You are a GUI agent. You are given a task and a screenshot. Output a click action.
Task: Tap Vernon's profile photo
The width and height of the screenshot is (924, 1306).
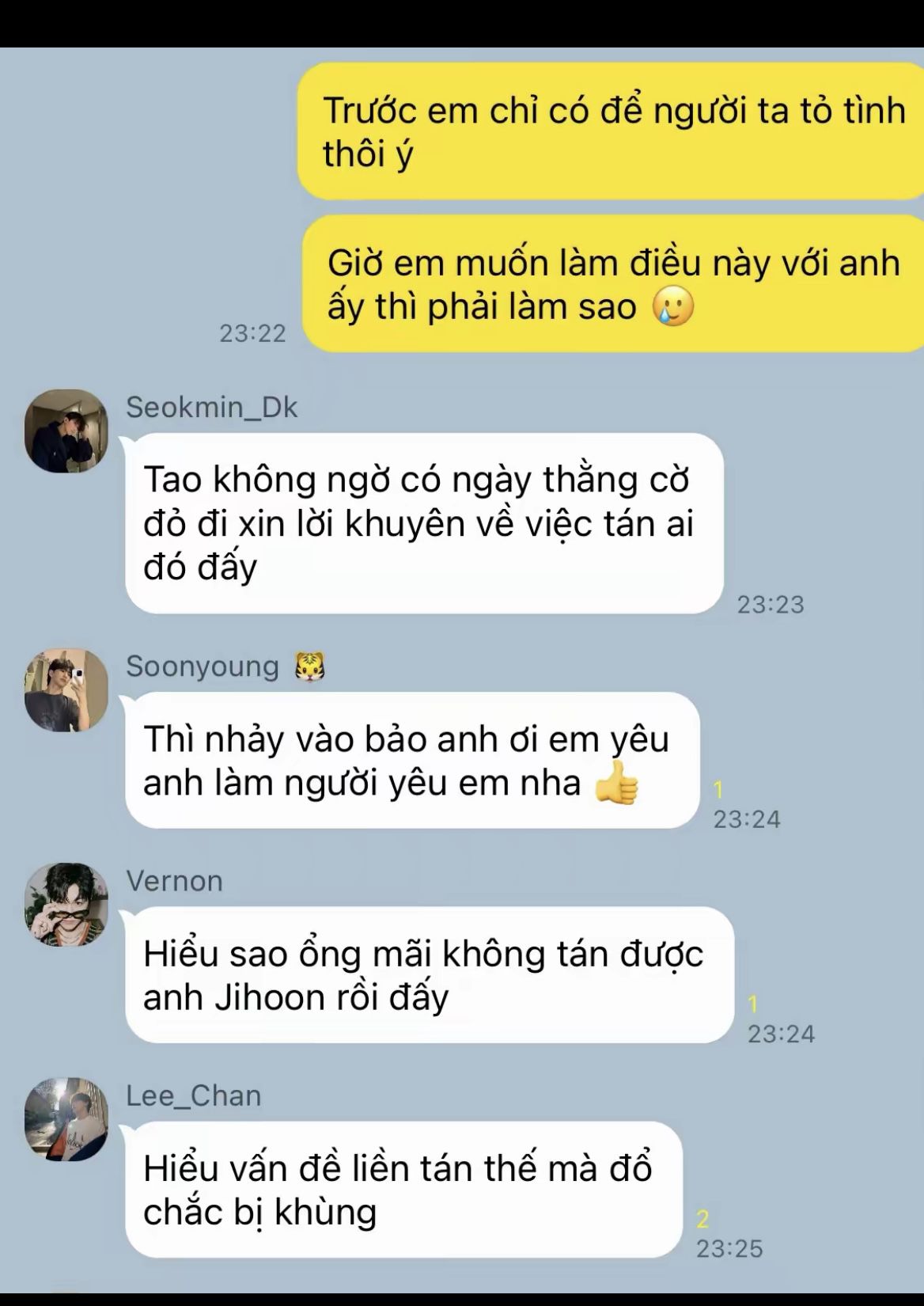pyautogui.click(x=66, y=904)
